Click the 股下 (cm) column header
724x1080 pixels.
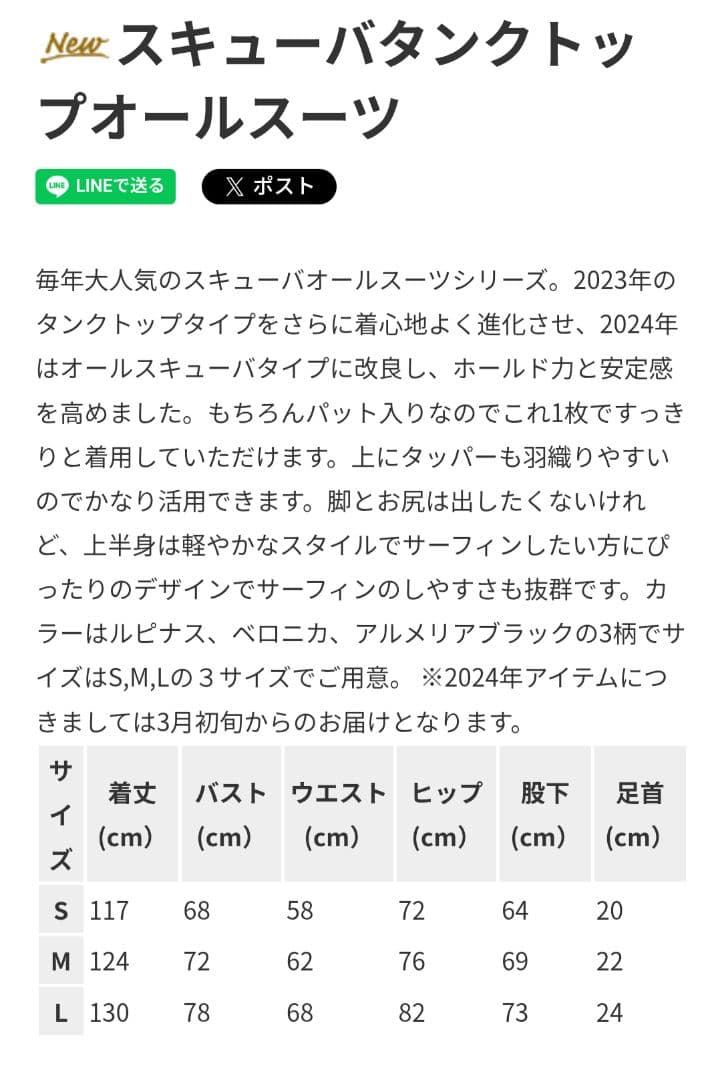tap(544, 812)
